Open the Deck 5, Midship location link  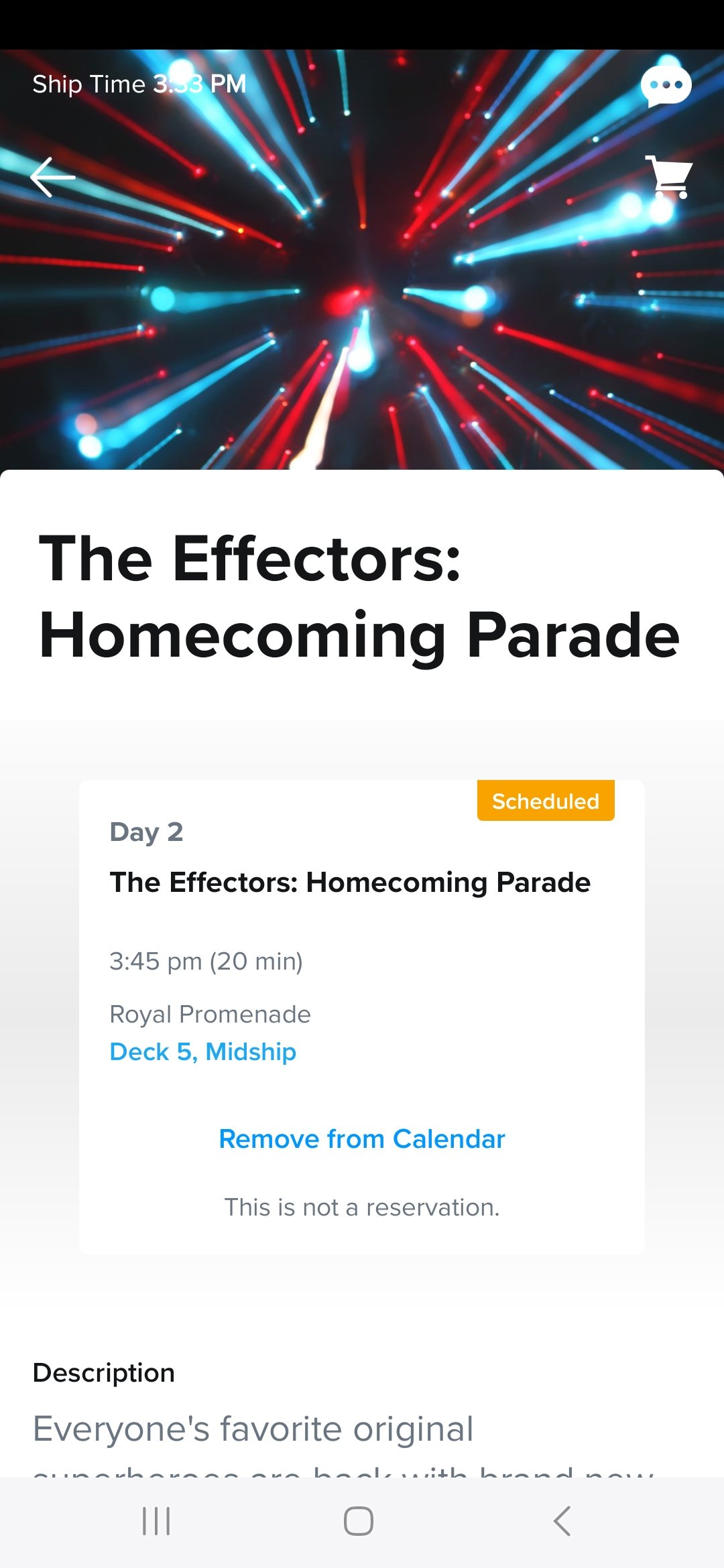point(202,1052)
